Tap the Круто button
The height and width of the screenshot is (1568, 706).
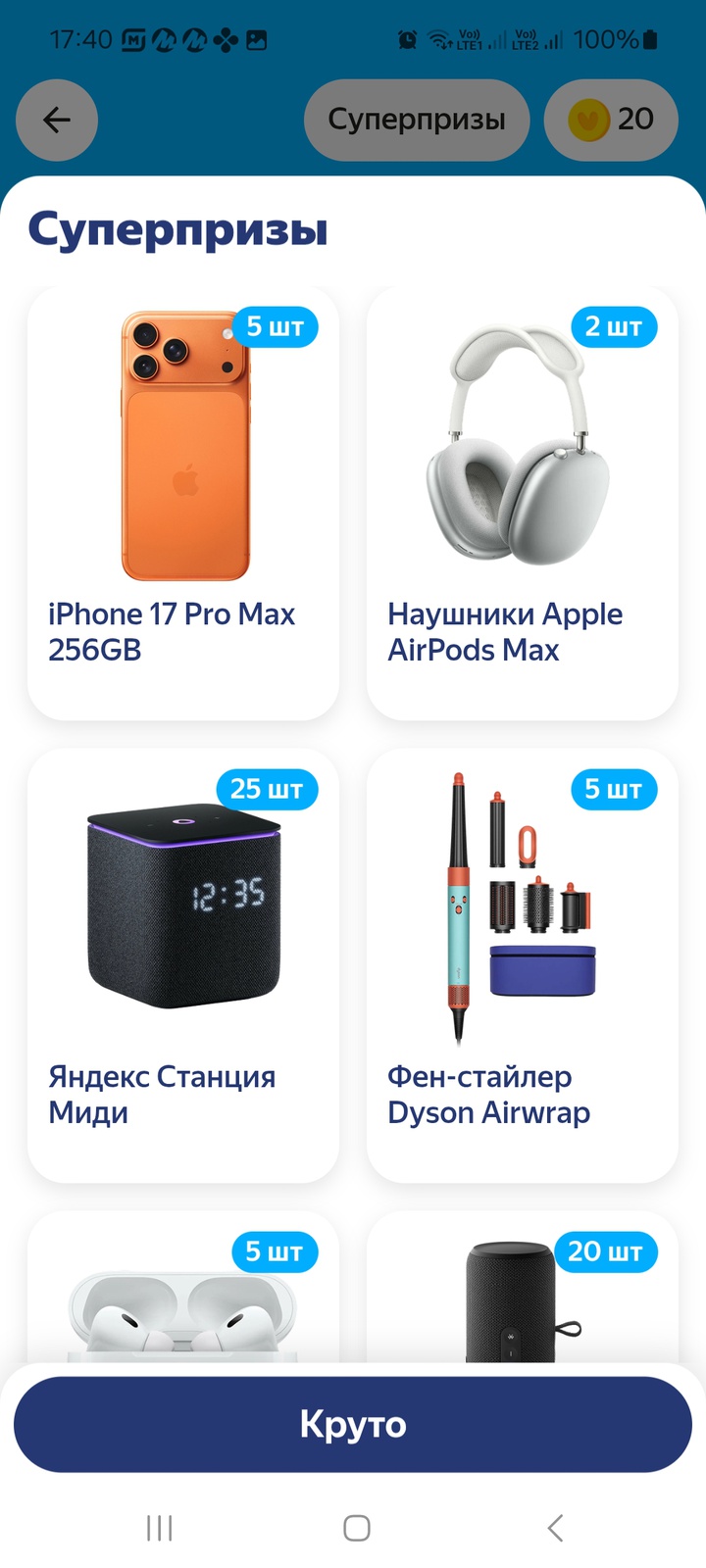point(353,1424)
